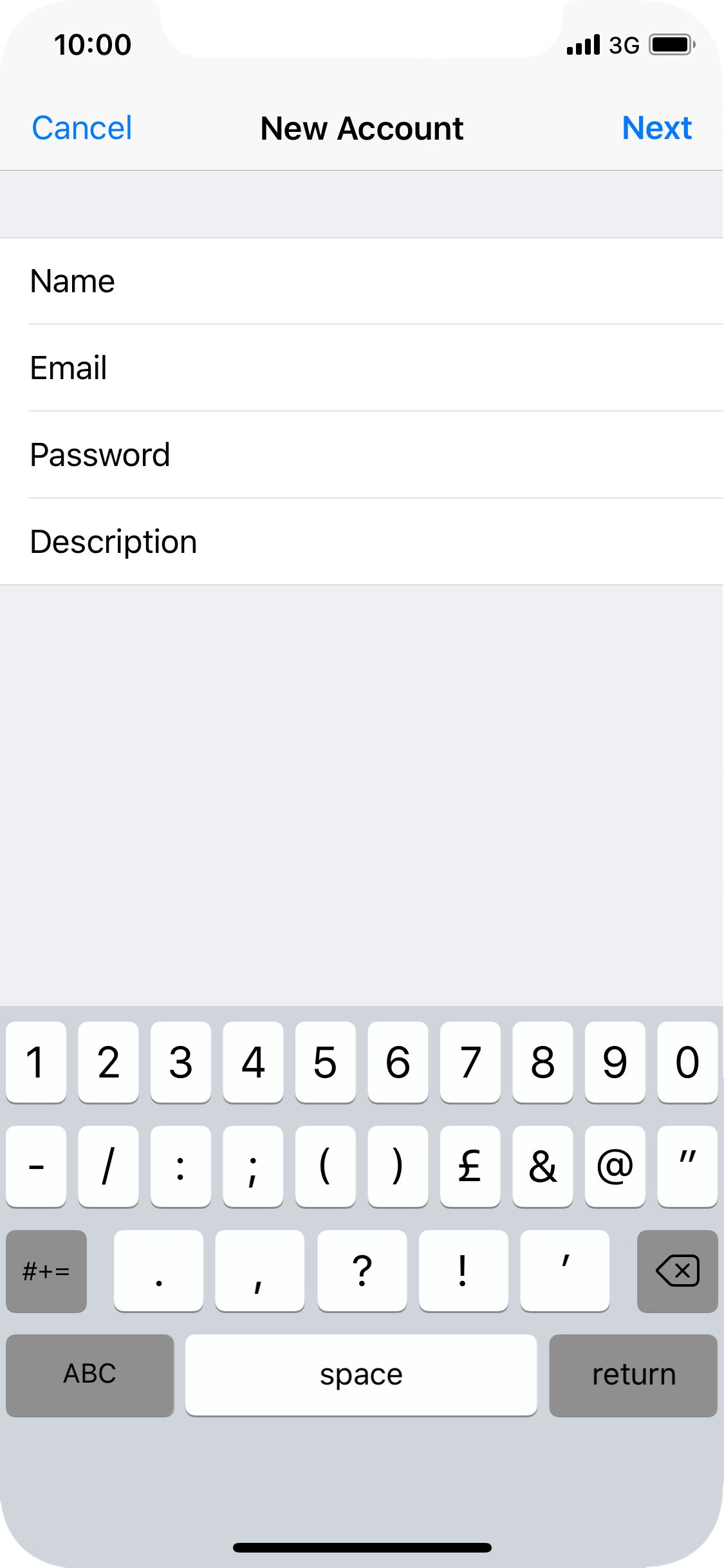
Task: Select the Name field
Action: point(362,281)
